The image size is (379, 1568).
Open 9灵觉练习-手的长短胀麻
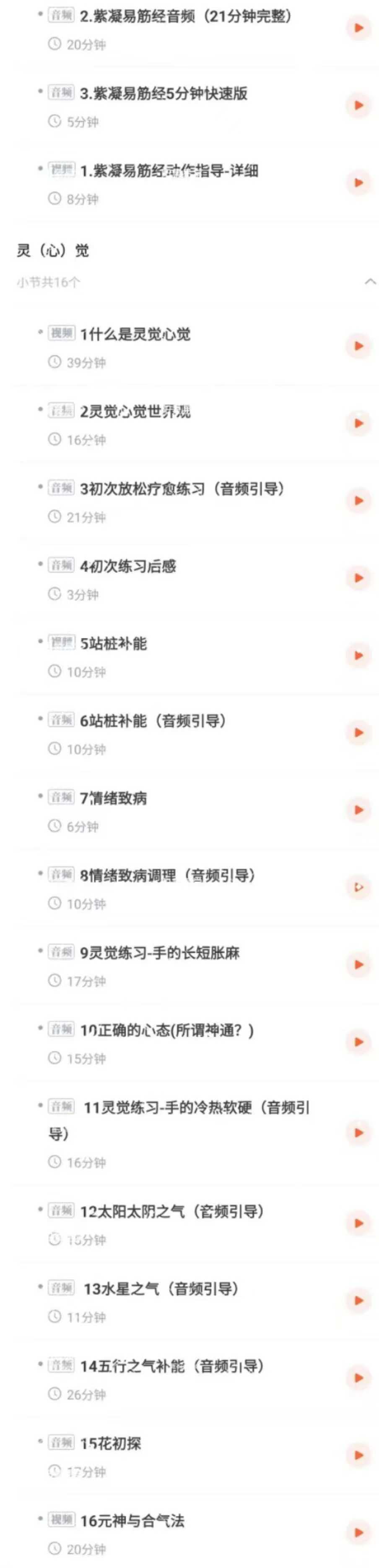point(159,953)
